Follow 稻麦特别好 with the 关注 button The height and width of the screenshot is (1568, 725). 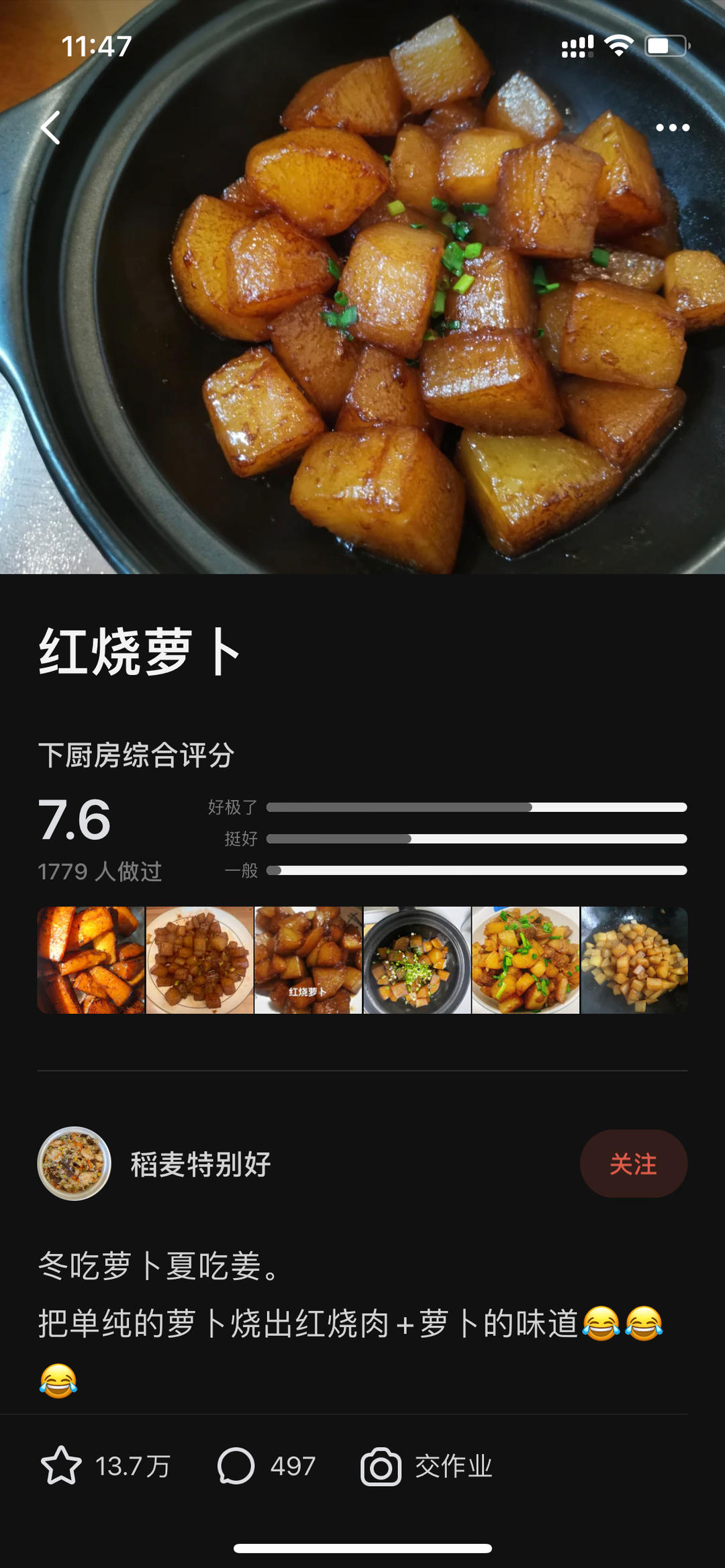pos(633,1164)
